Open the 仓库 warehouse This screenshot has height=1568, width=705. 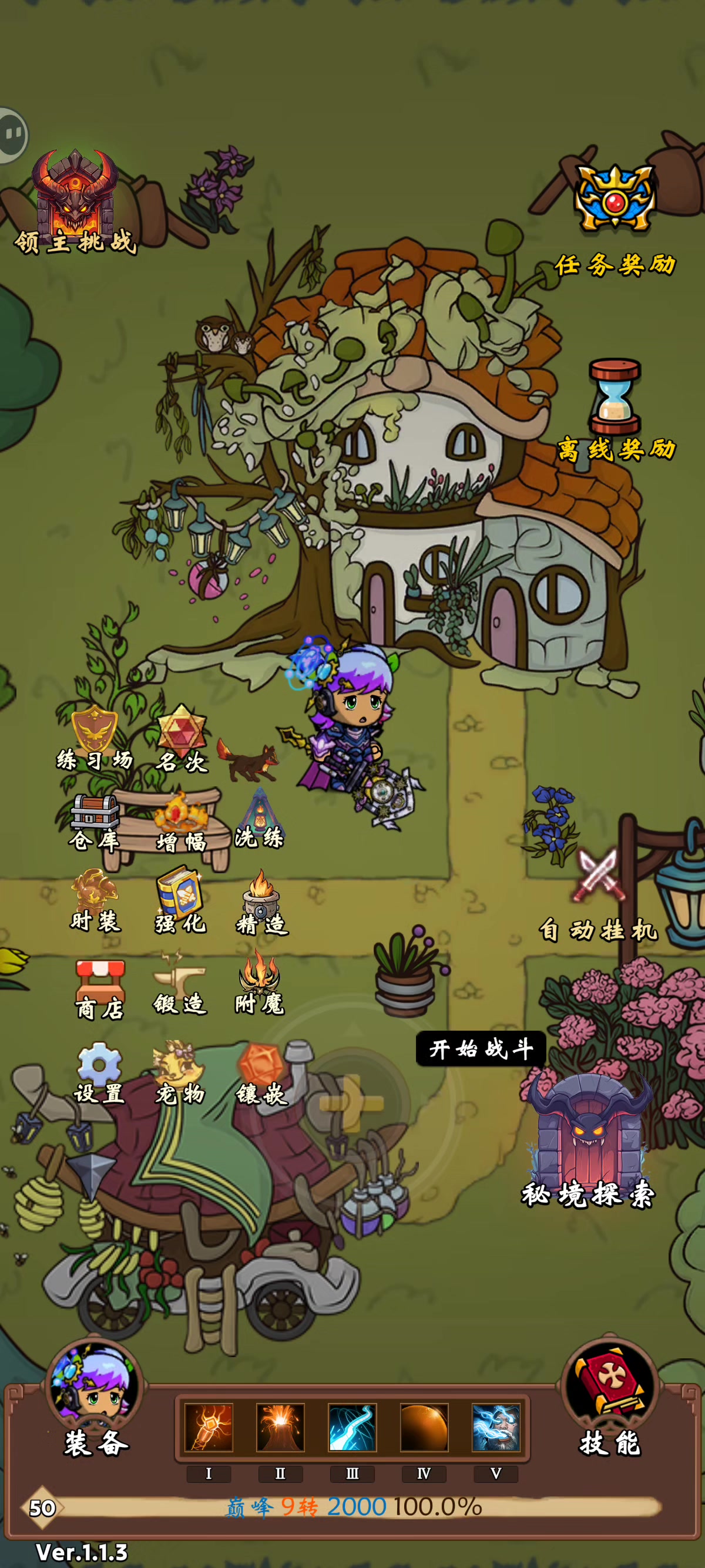[95, 820]
